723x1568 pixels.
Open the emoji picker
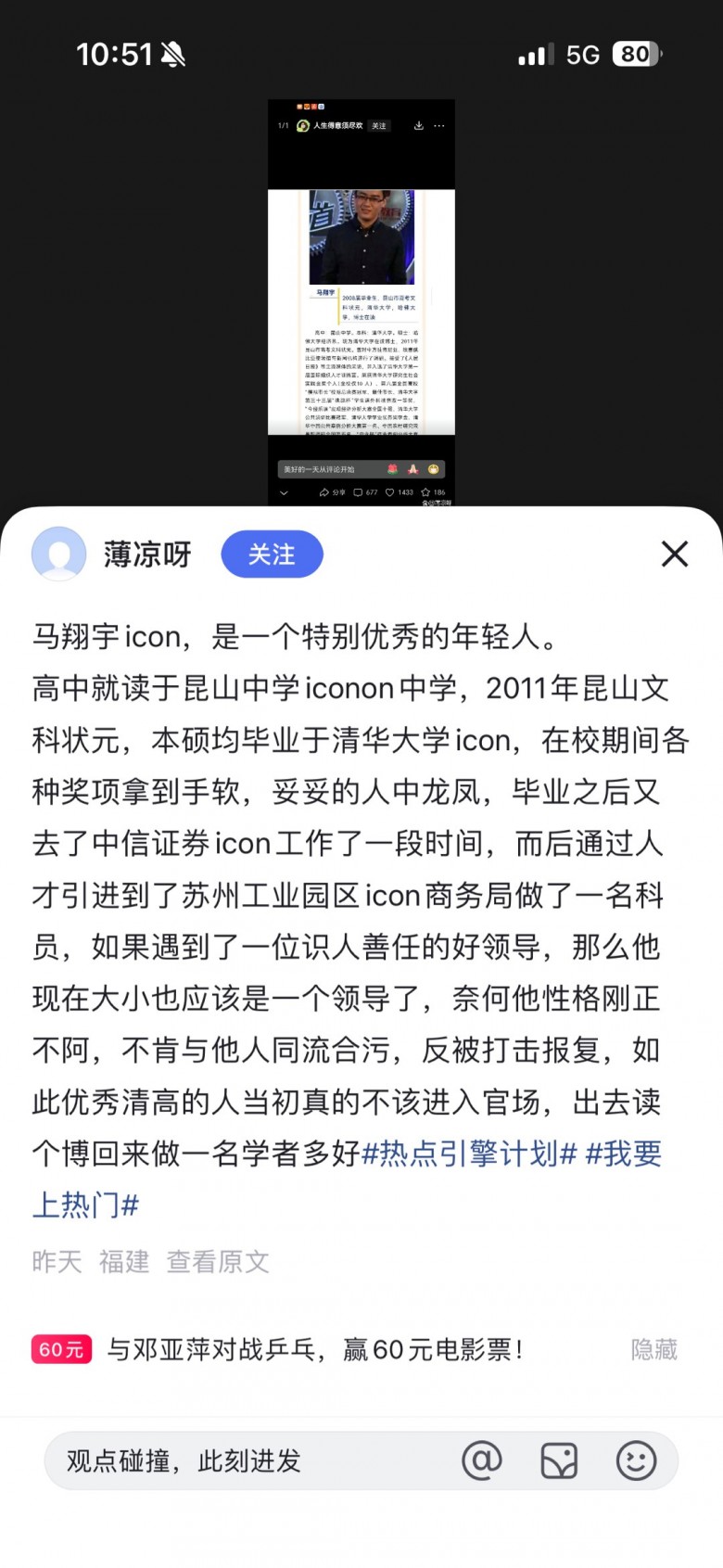[x=636, y=1461]
